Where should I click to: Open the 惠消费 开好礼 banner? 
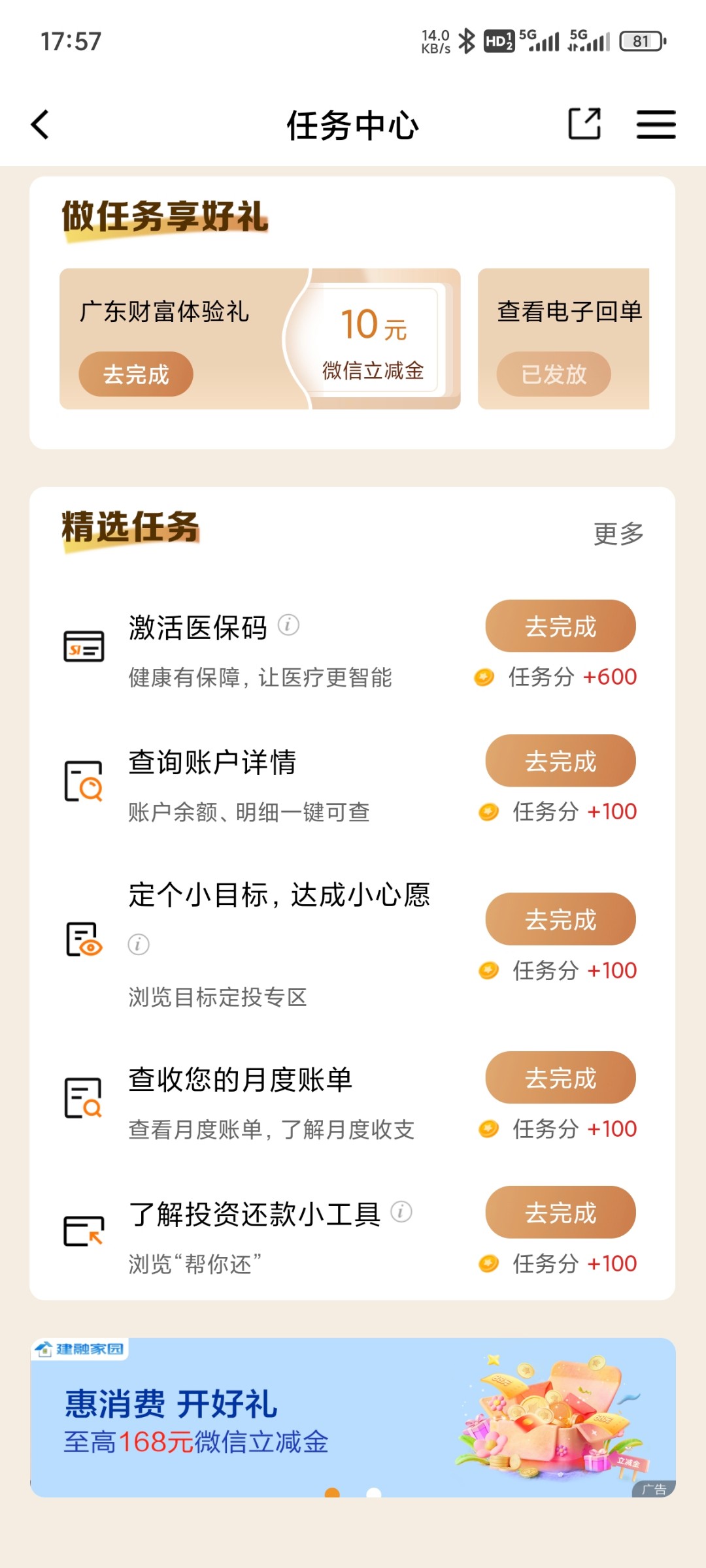coord(353,1418)
